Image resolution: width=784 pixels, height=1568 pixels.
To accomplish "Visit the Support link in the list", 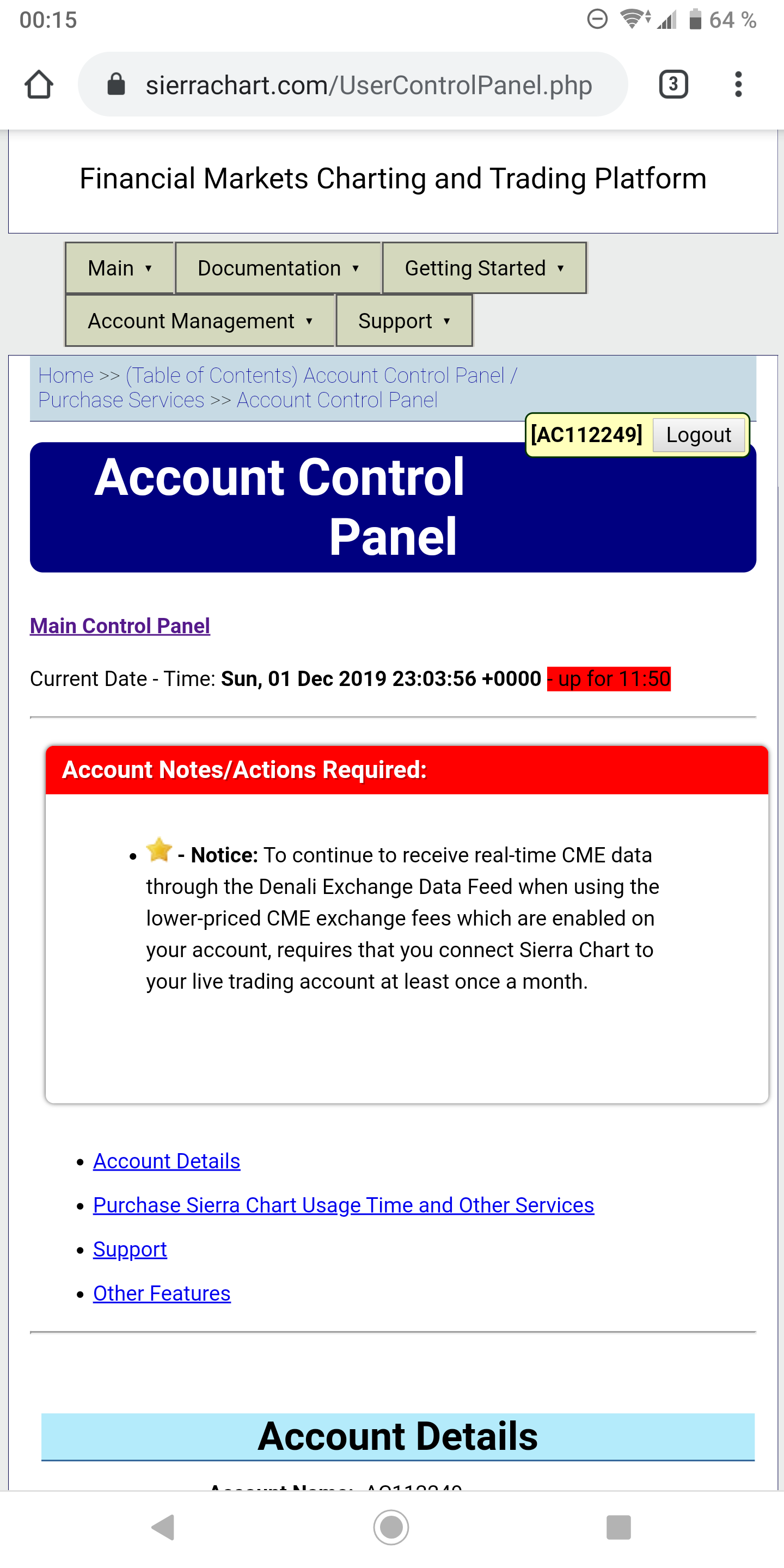I will coord(130,1249).
